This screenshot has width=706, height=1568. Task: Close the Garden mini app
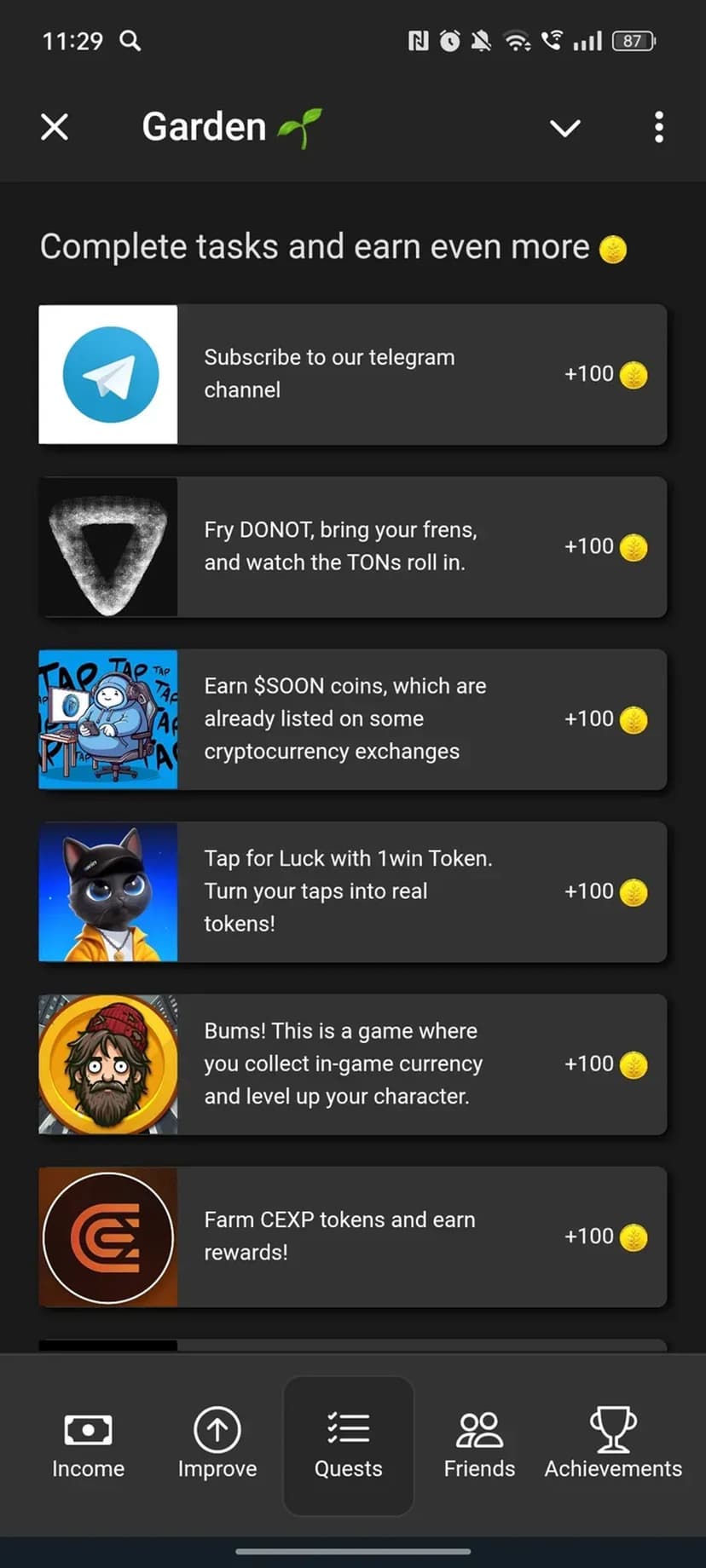click(x=55, y=128)
